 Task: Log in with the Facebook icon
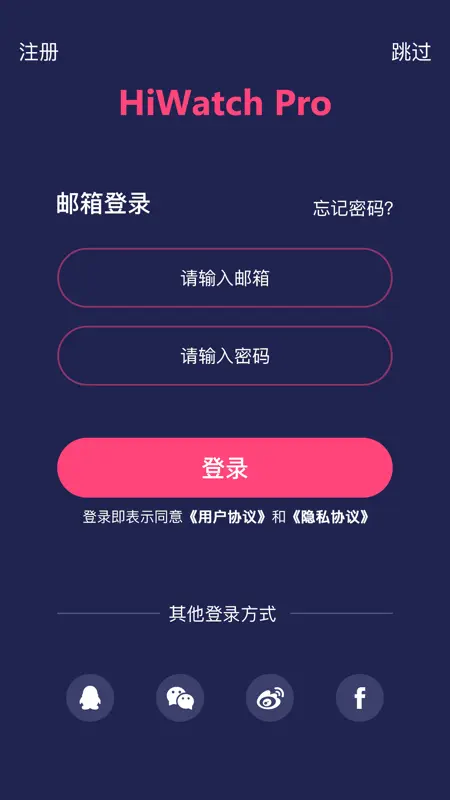360,697
